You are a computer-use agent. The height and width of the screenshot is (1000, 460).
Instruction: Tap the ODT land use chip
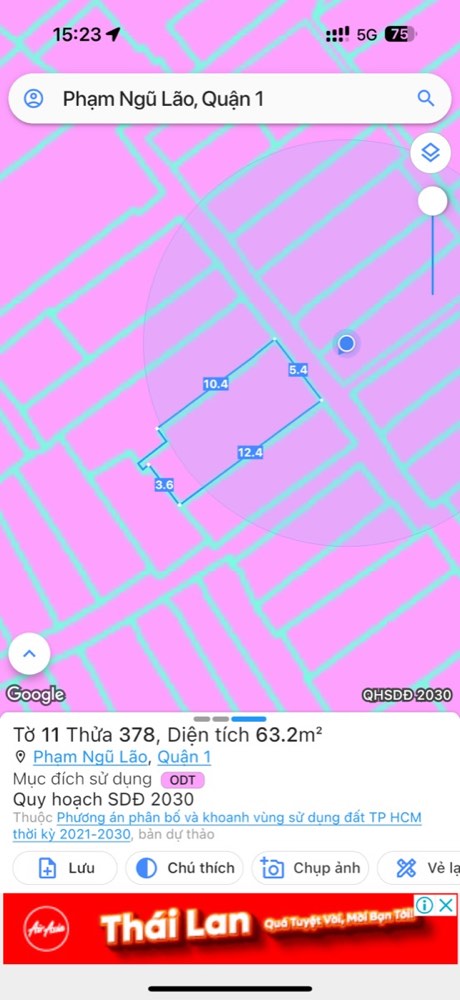coord(182,780)
